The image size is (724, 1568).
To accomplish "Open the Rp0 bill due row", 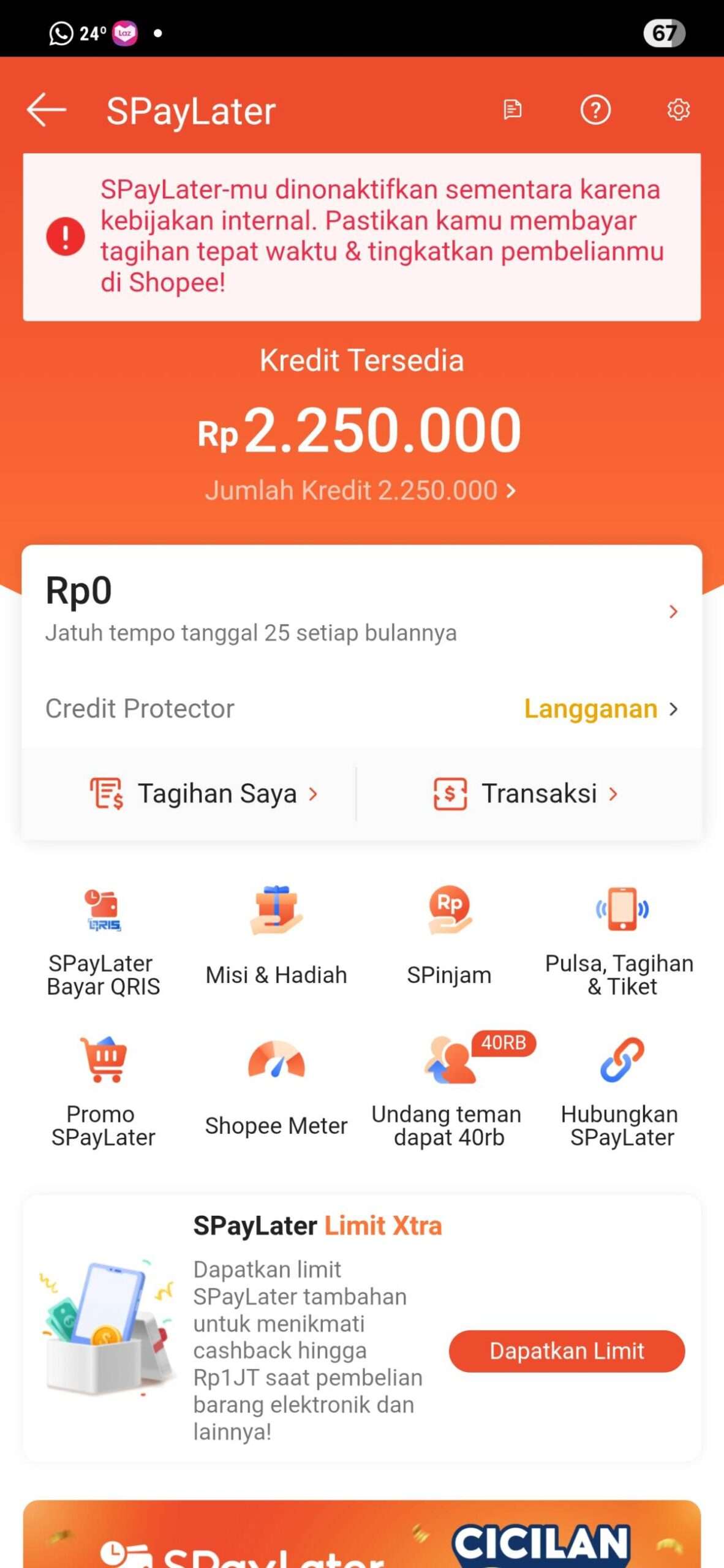I will pyautogui.click(x=361, y=609).
